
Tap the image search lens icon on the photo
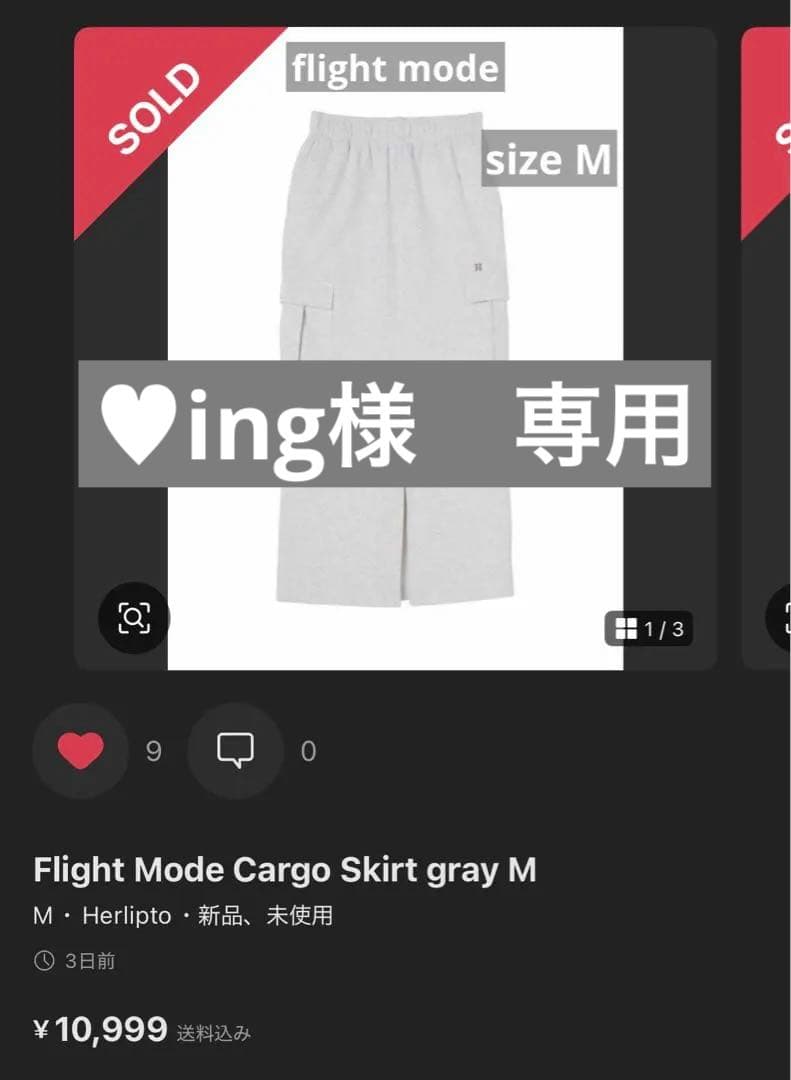pos(137,618)
